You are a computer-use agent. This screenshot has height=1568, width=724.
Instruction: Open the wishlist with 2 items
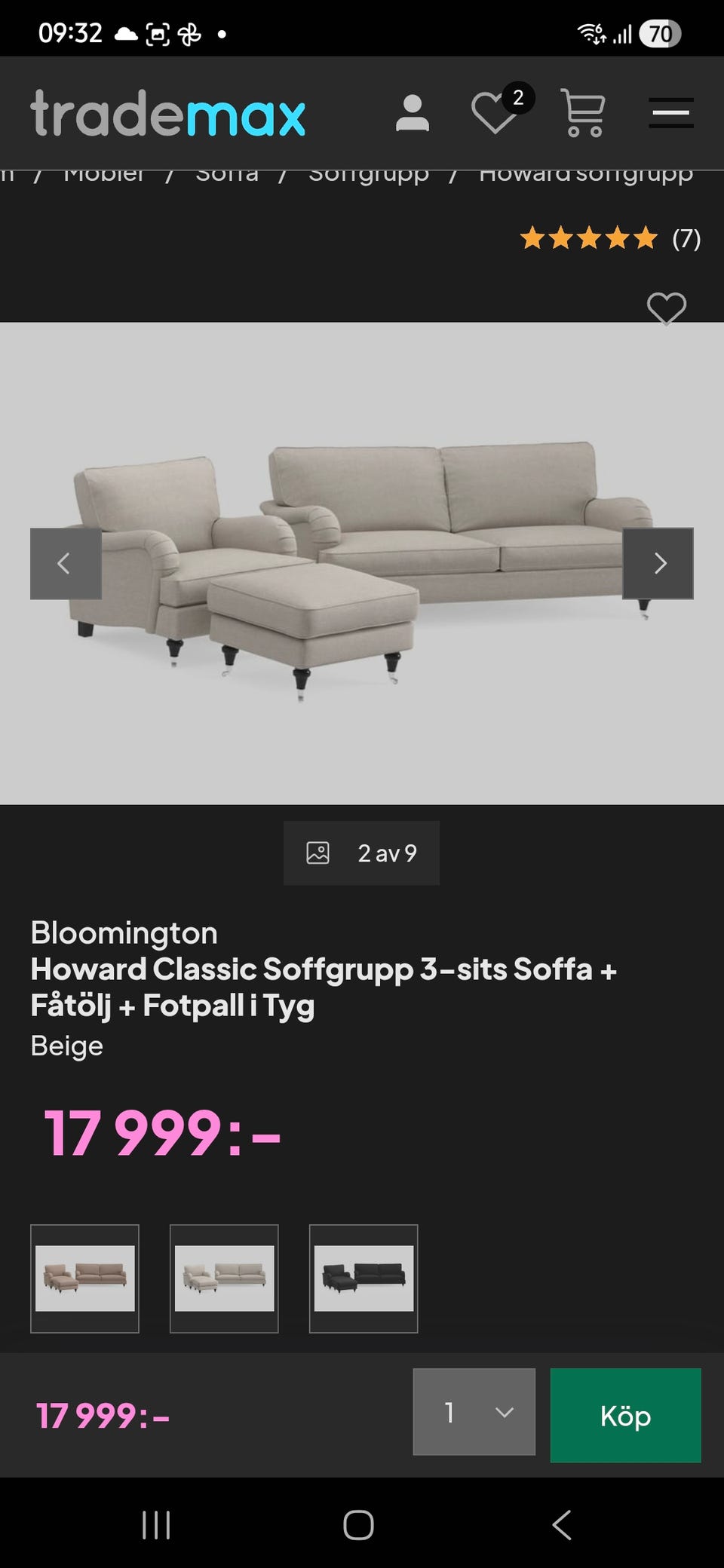(x=495, y=113)
